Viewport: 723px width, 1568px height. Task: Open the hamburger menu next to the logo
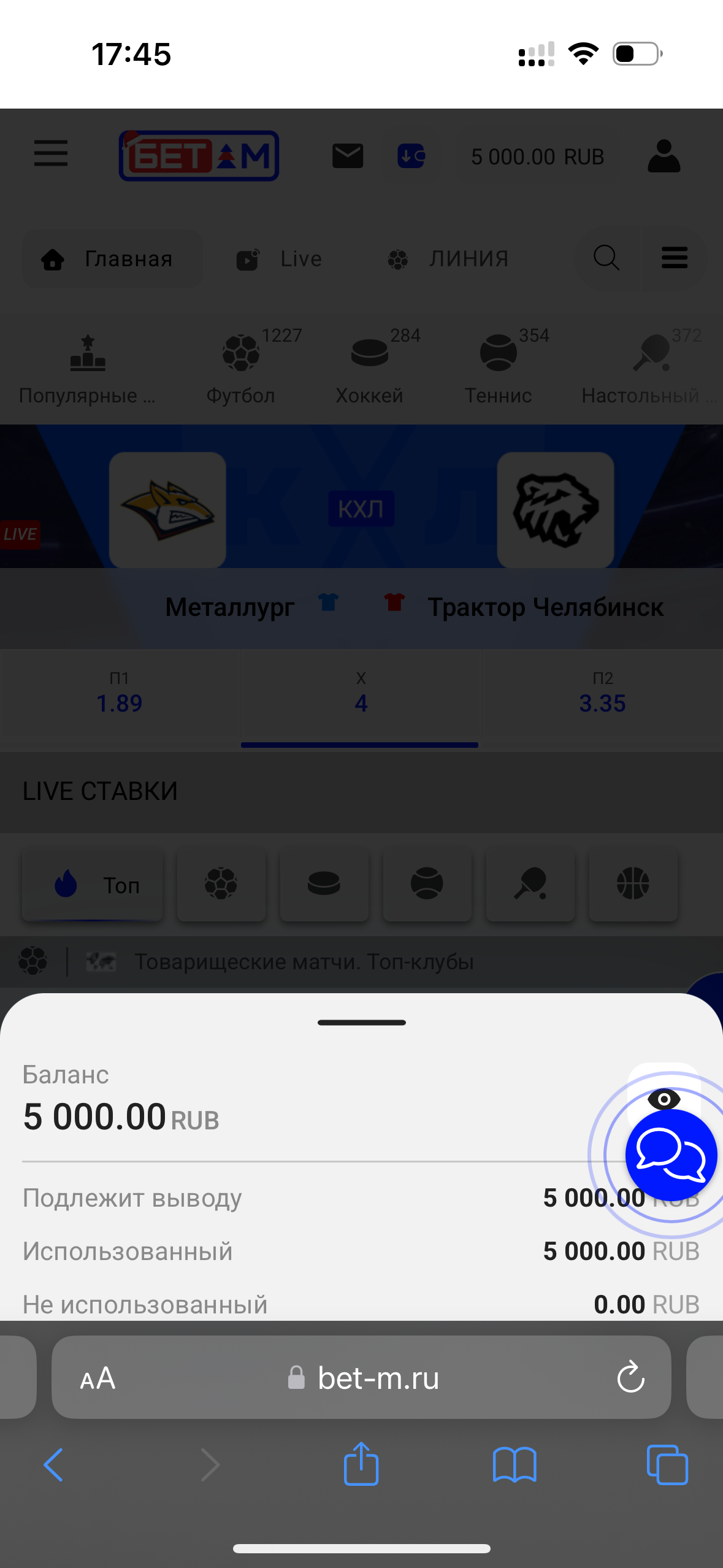51,153
